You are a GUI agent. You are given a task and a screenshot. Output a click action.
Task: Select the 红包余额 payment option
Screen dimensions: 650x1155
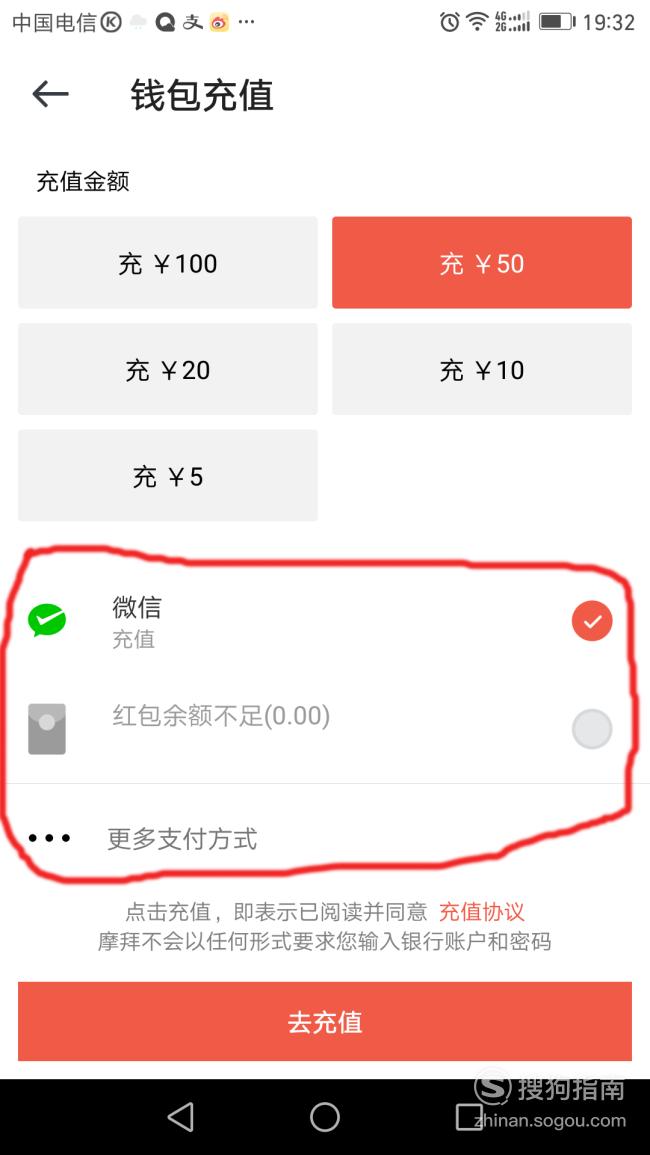[x=325, y=728]
